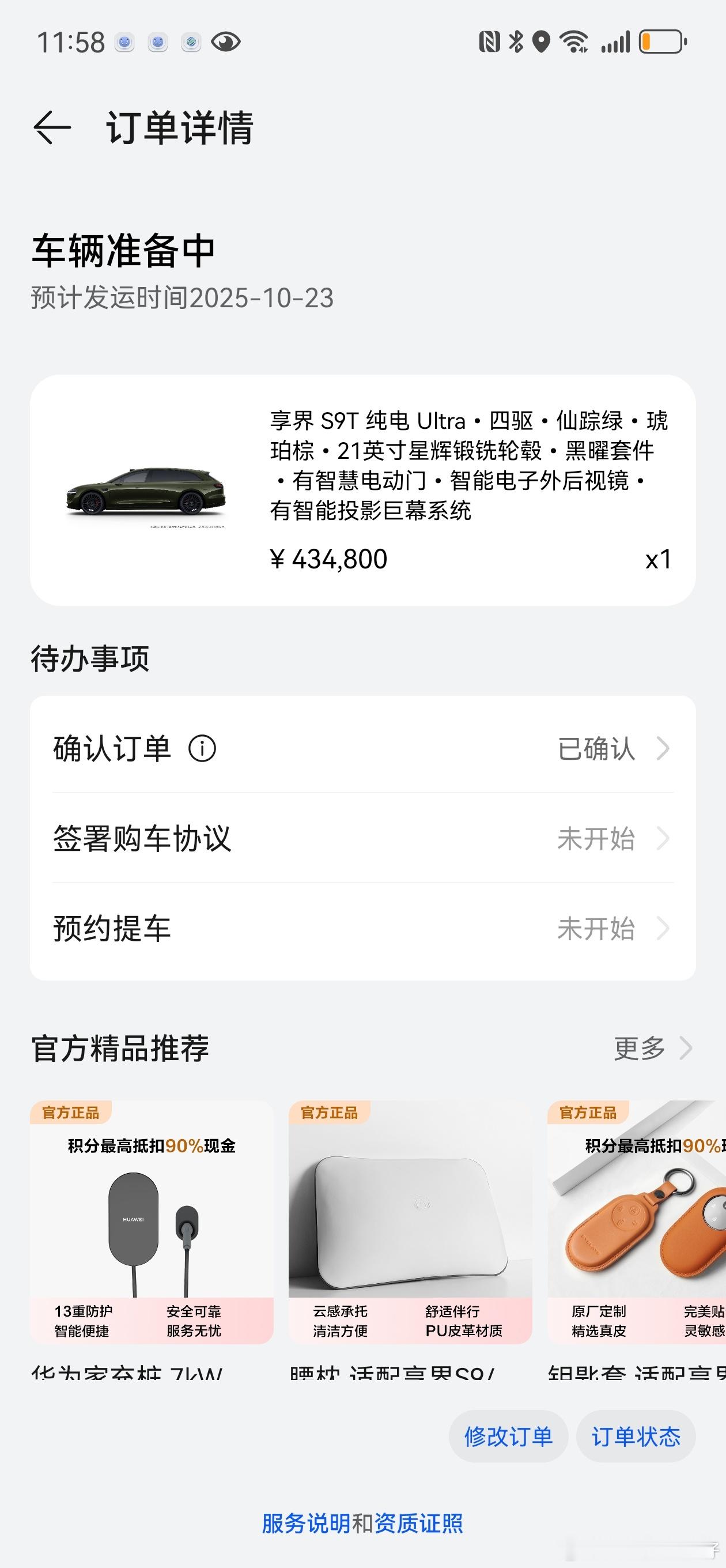Image resolution: width=726 pixels, height=1568 pixels.
Task: Open the 资质证照 link
Action: click(419, 1523)
